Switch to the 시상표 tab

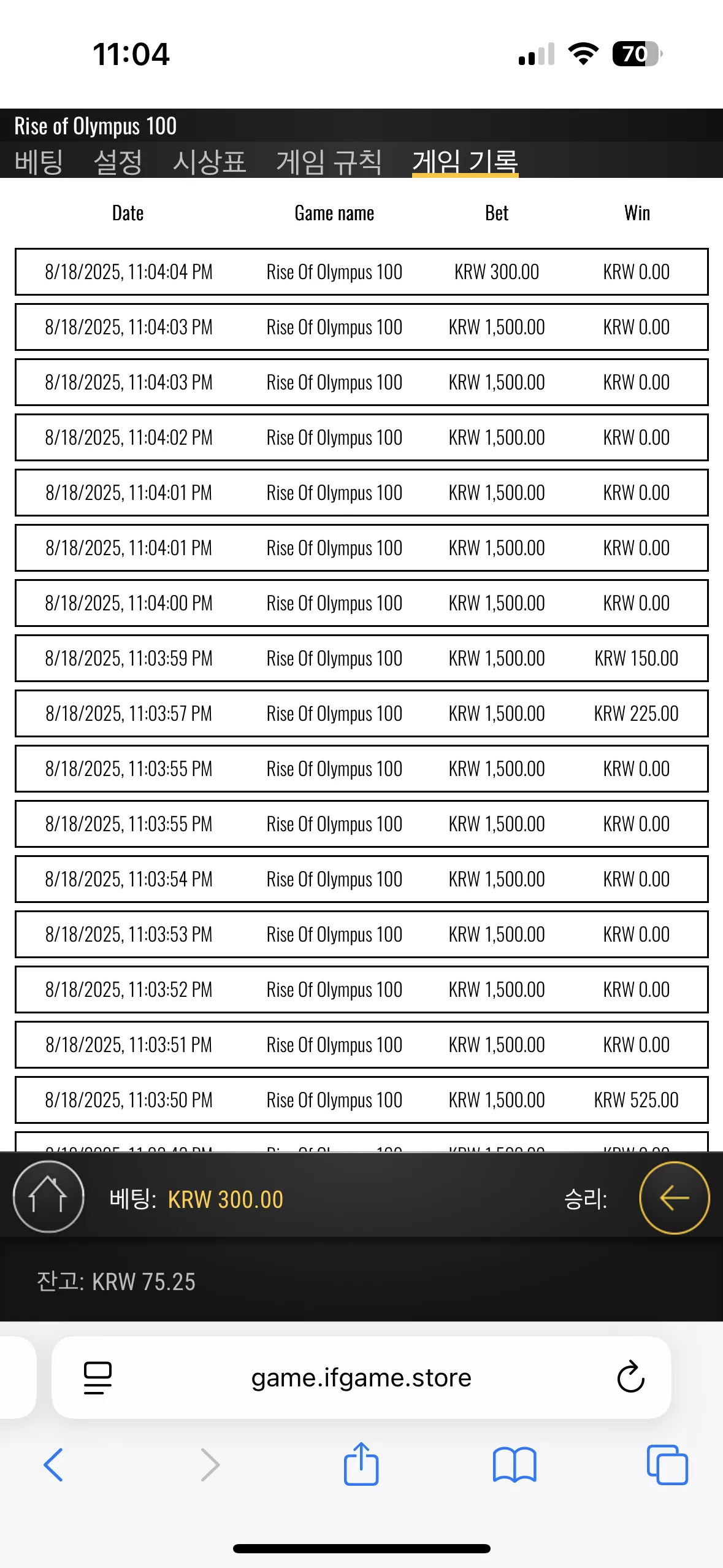coord(209,162)
